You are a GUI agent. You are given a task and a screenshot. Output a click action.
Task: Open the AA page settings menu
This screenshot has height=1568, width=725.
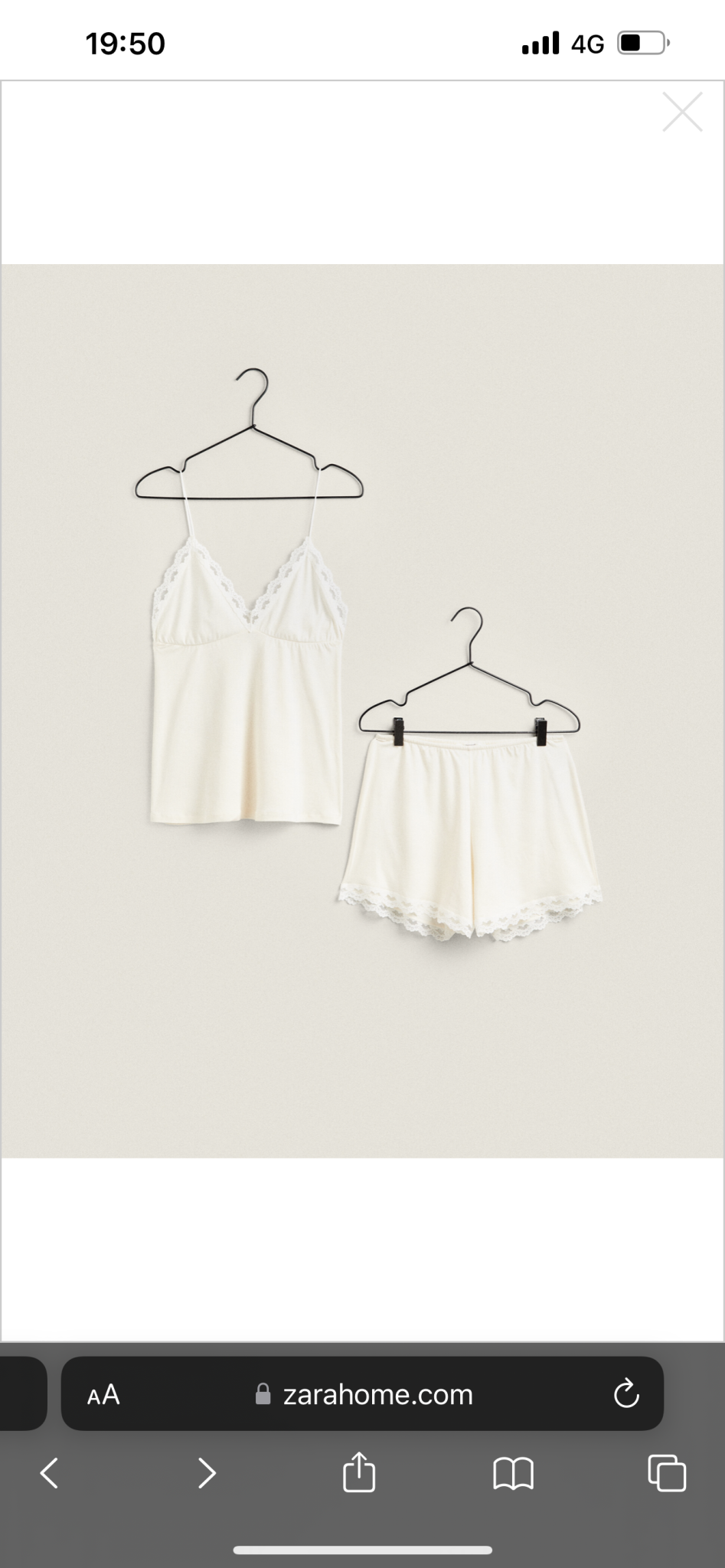click(103, 1395)
